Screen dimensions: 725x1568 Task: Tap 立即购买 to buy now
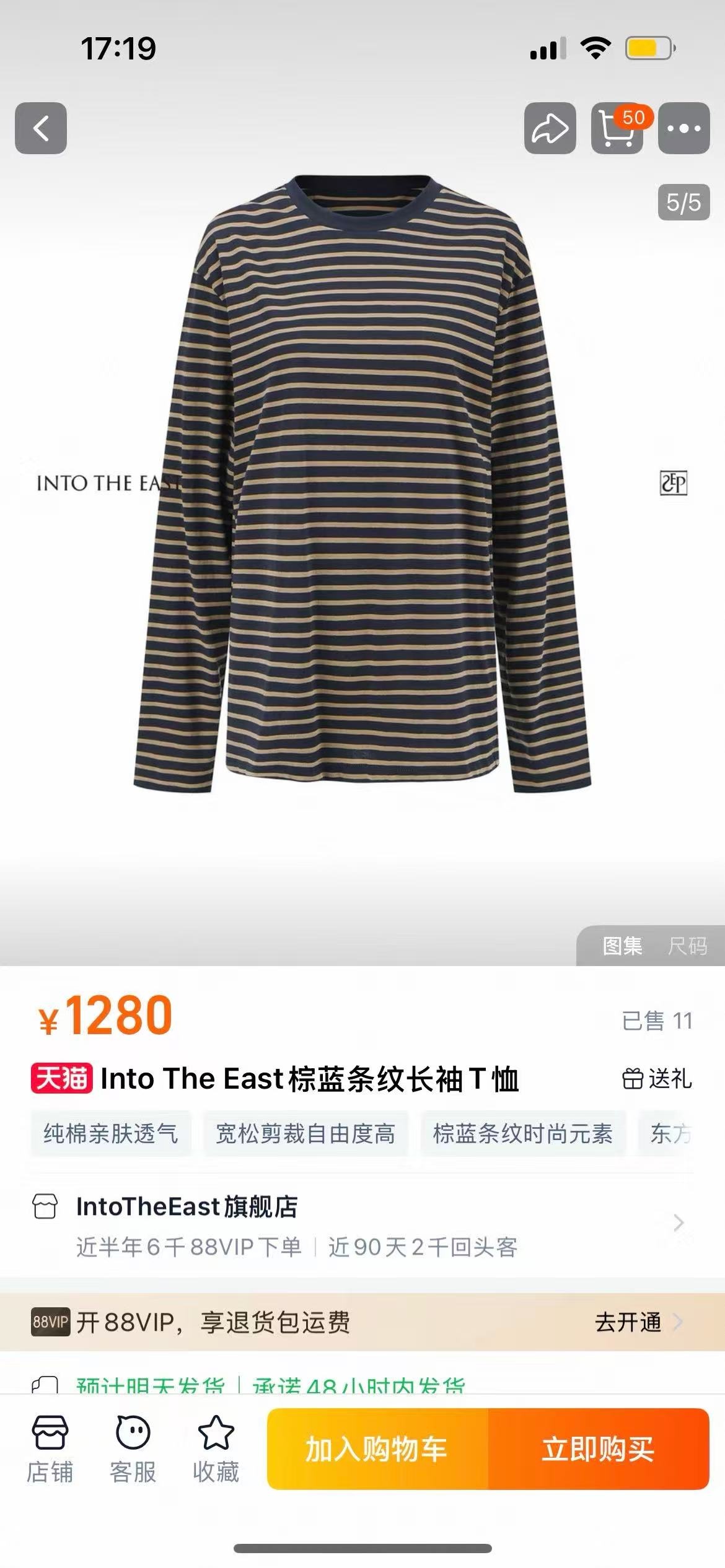598,1449
